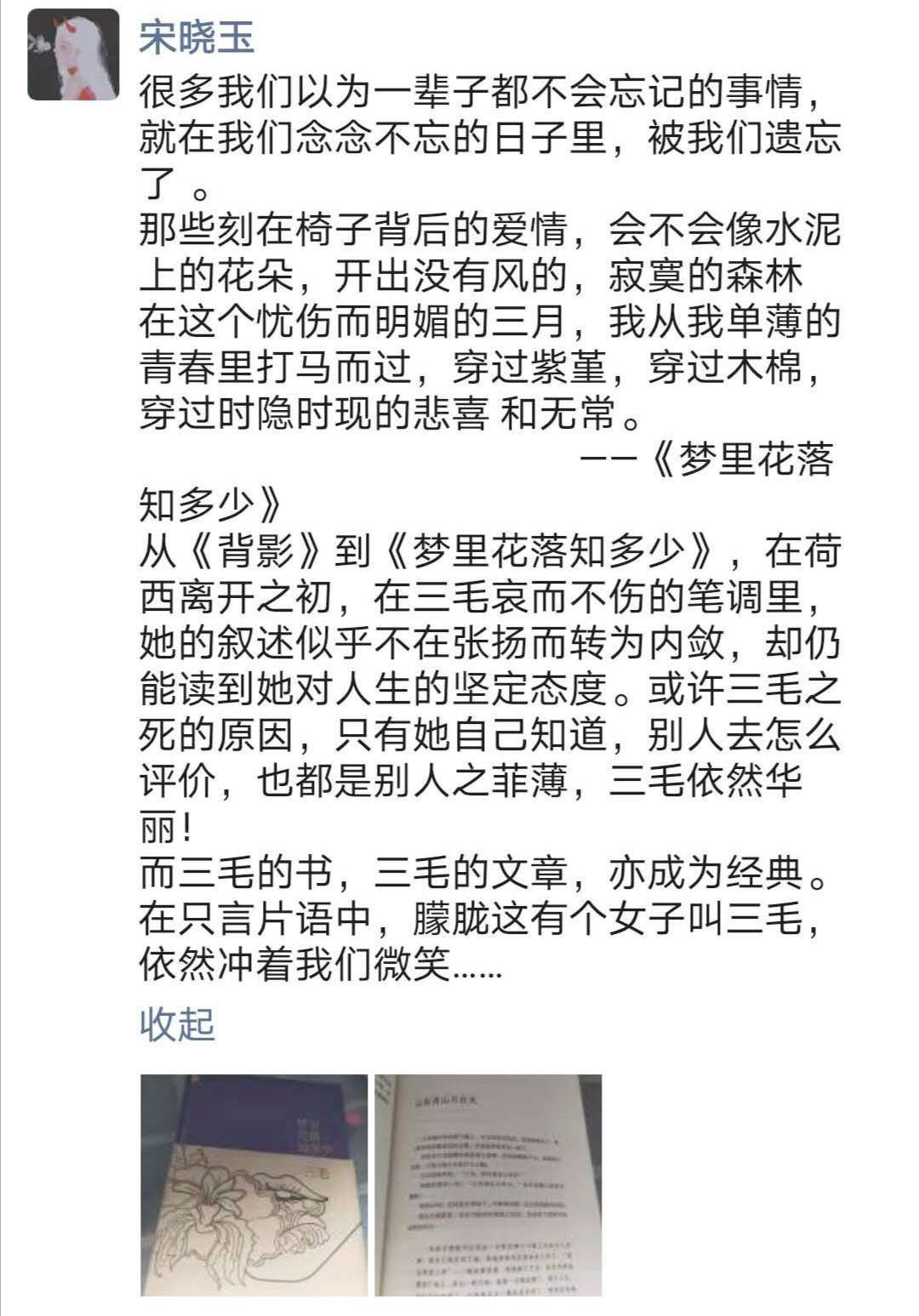919x1316 pixels.
Task: Collapse the post with 收起
Action: coord(177,1023)
